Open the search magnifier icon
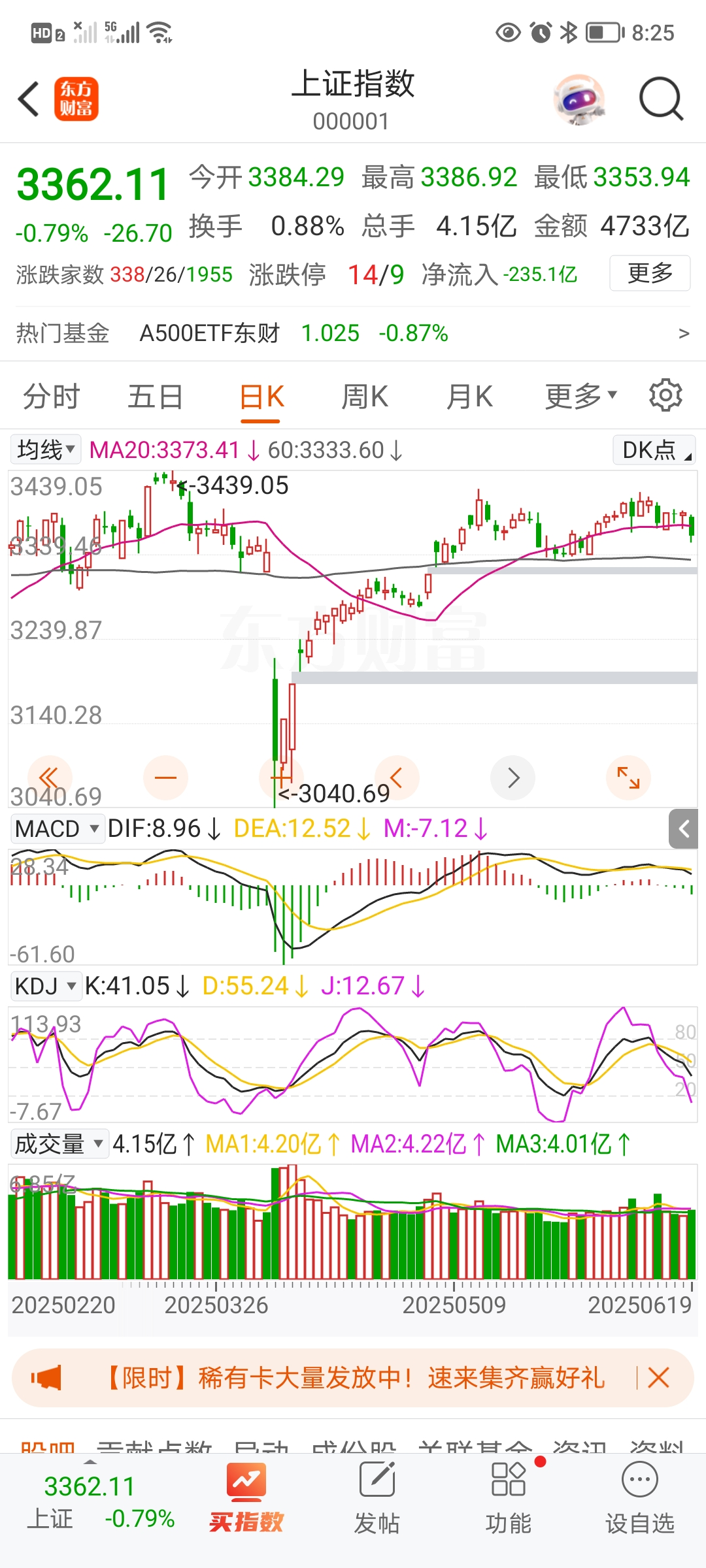This screenshot has height=1568, width=706. tap(661, 99)
